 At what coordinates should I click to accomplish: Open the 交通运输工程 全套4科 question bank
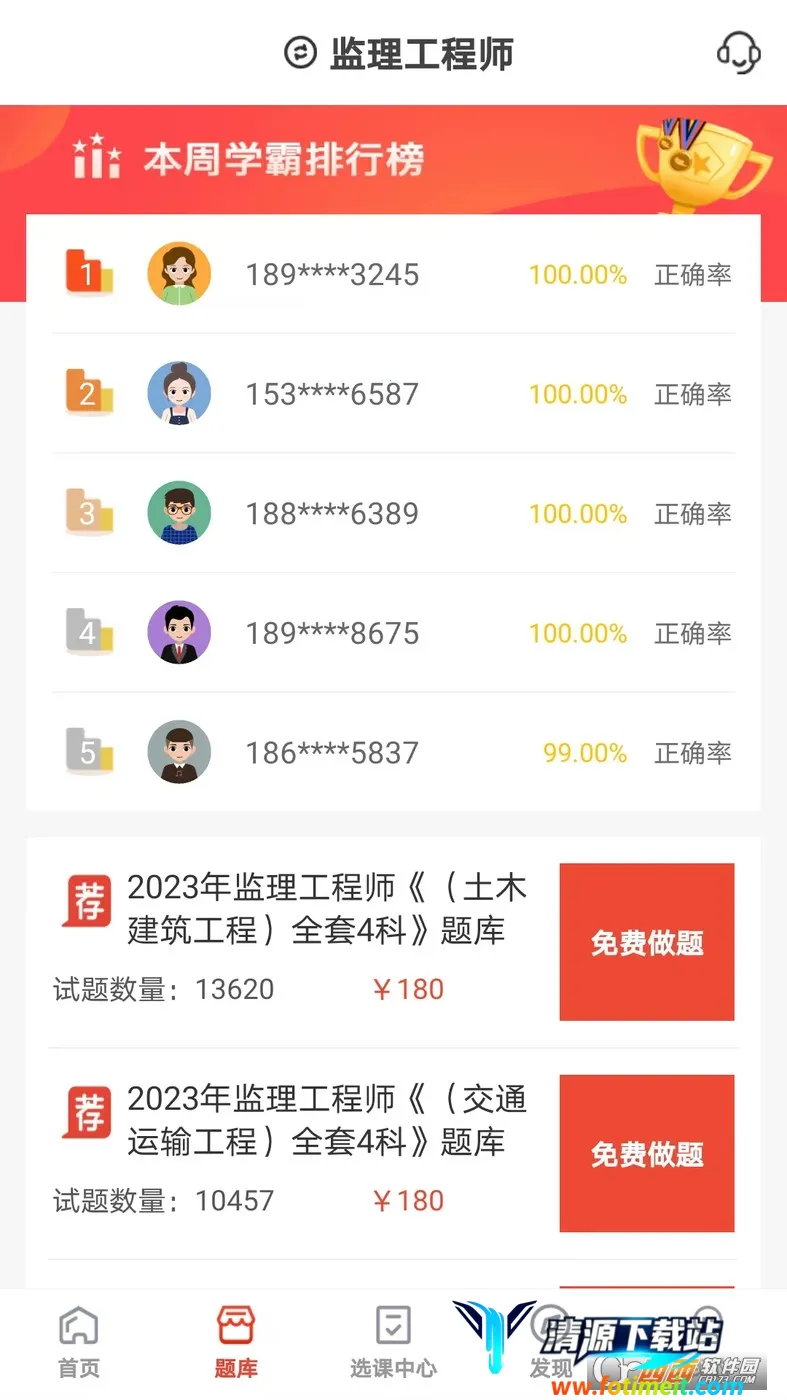pos(326,1120)
